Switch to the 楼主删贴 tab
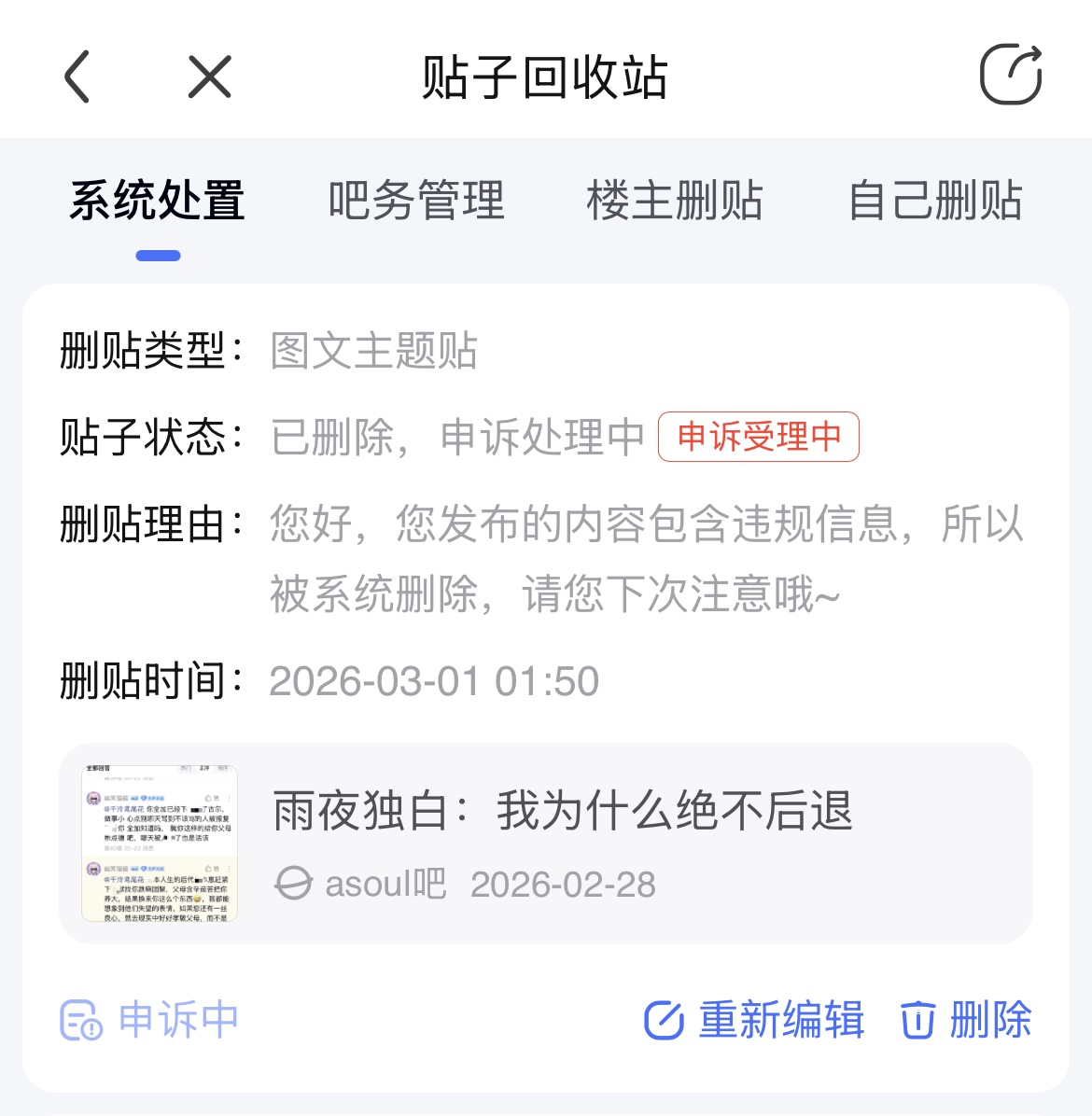 pos(675,201)
